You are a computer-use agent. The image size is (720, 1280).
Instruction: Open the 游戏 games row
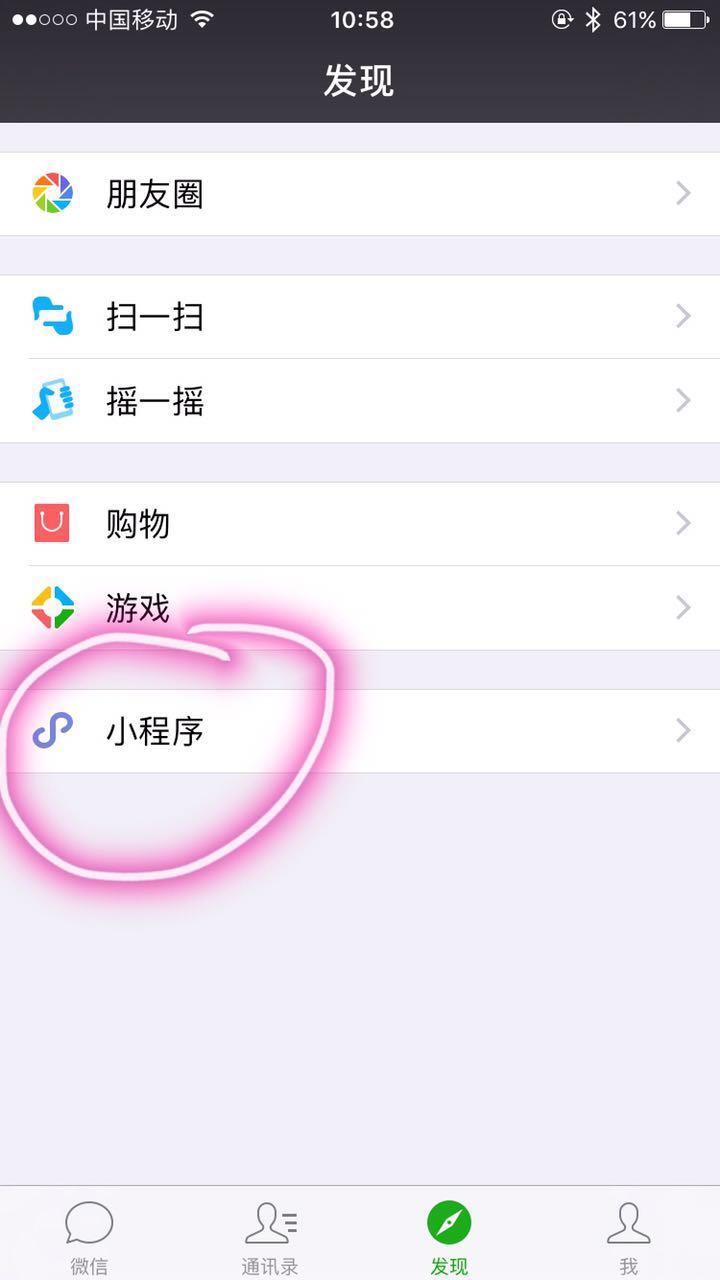click(x=360, y=608)
